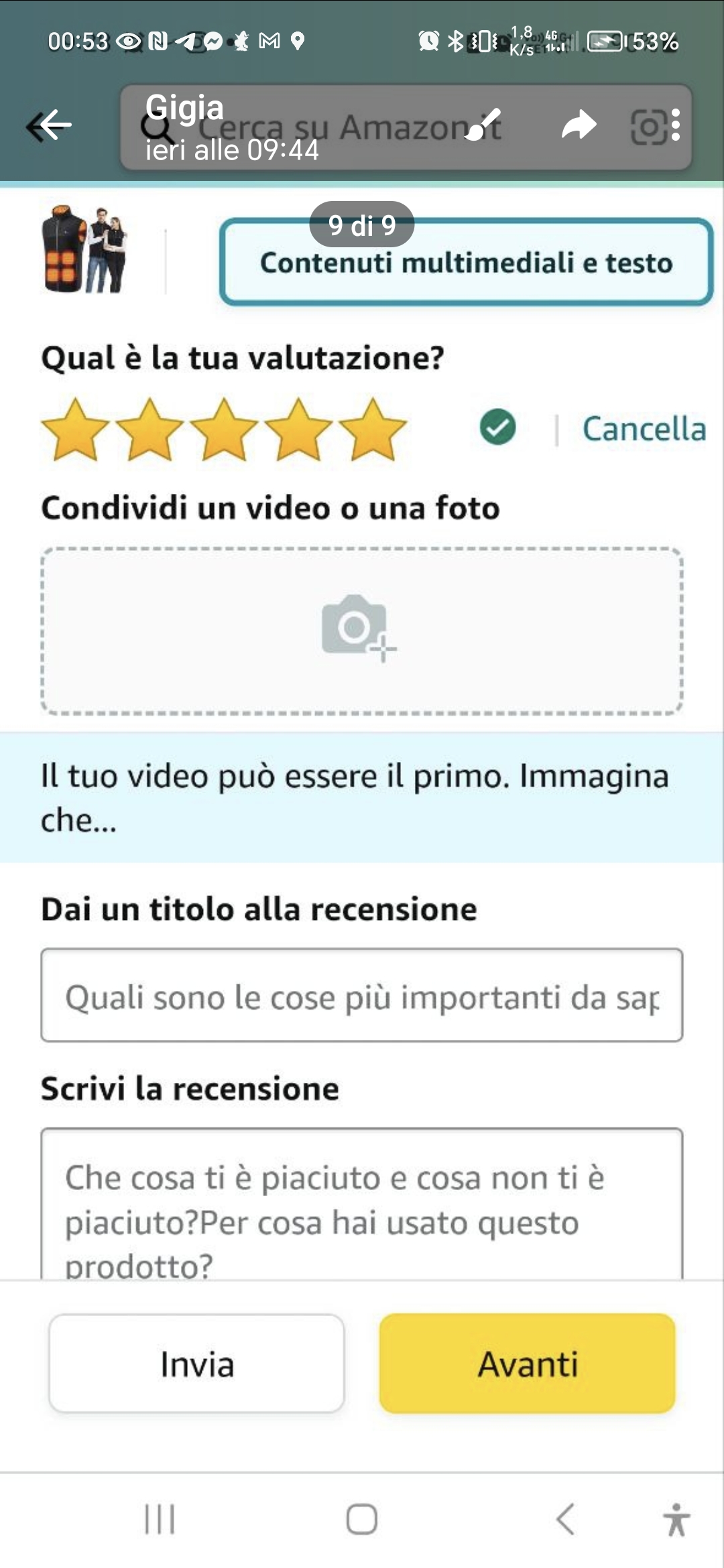
Task: Forward this image with the arrow icon
Action: (x=579, y=125)
